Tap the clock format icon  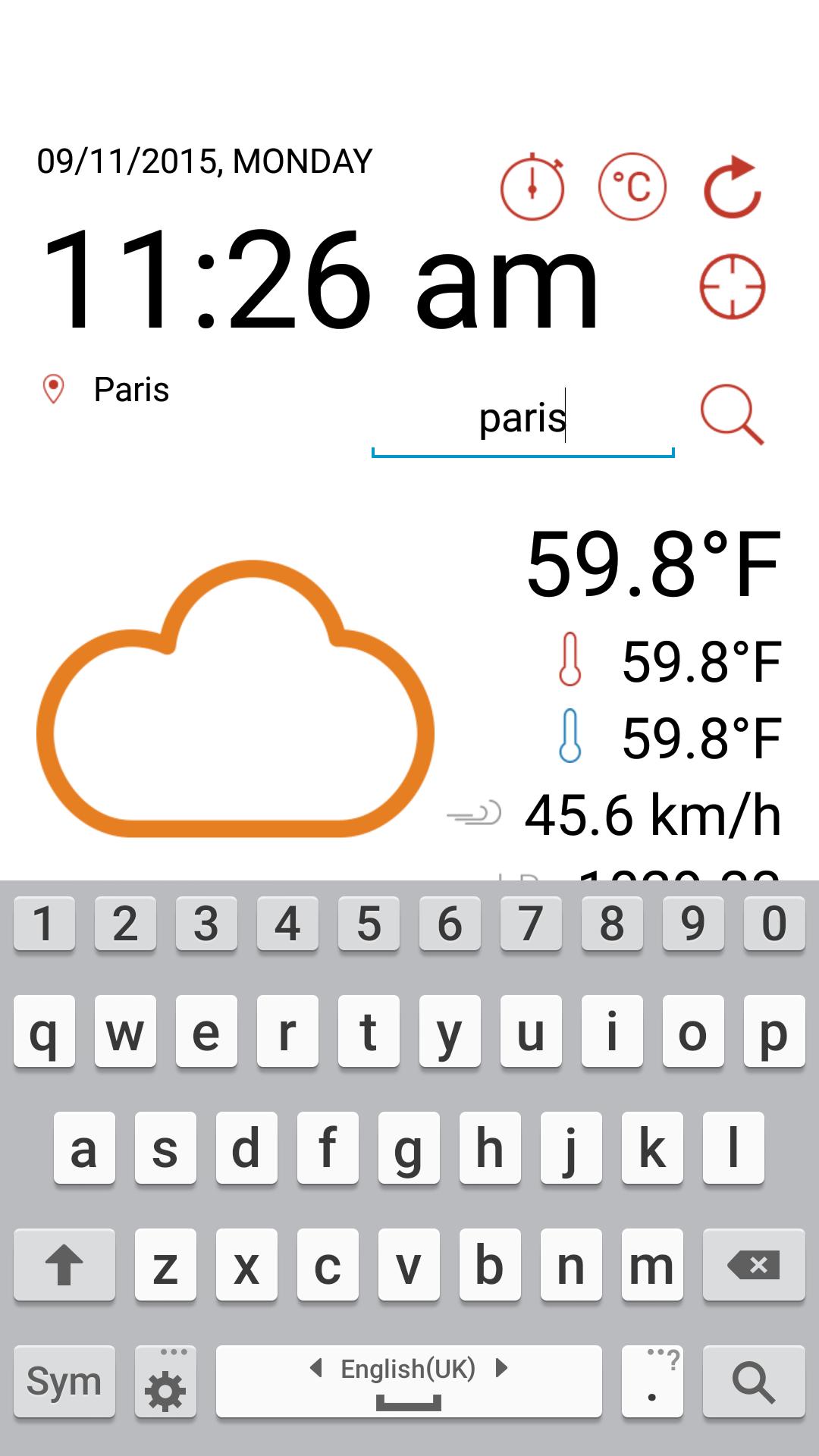(x=532, y=187)
